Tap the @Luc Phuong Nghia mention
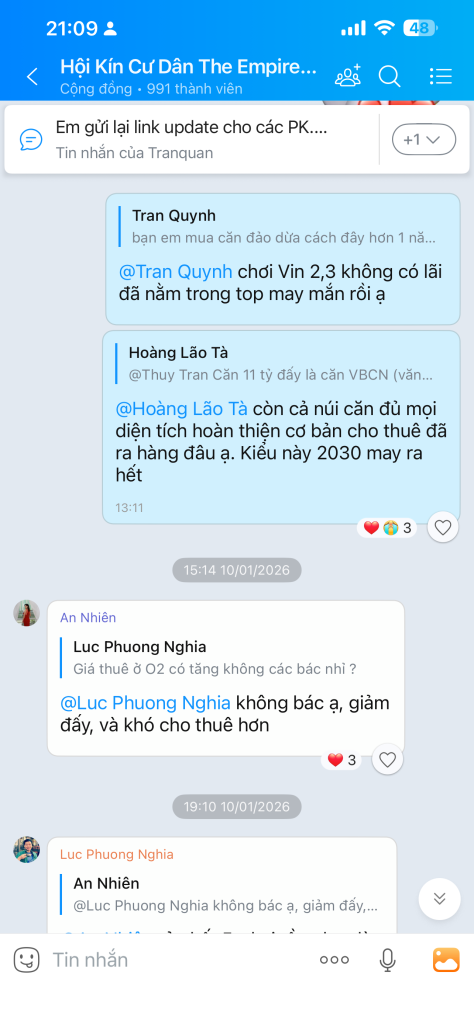474x1024 pixels. point(145,703)
